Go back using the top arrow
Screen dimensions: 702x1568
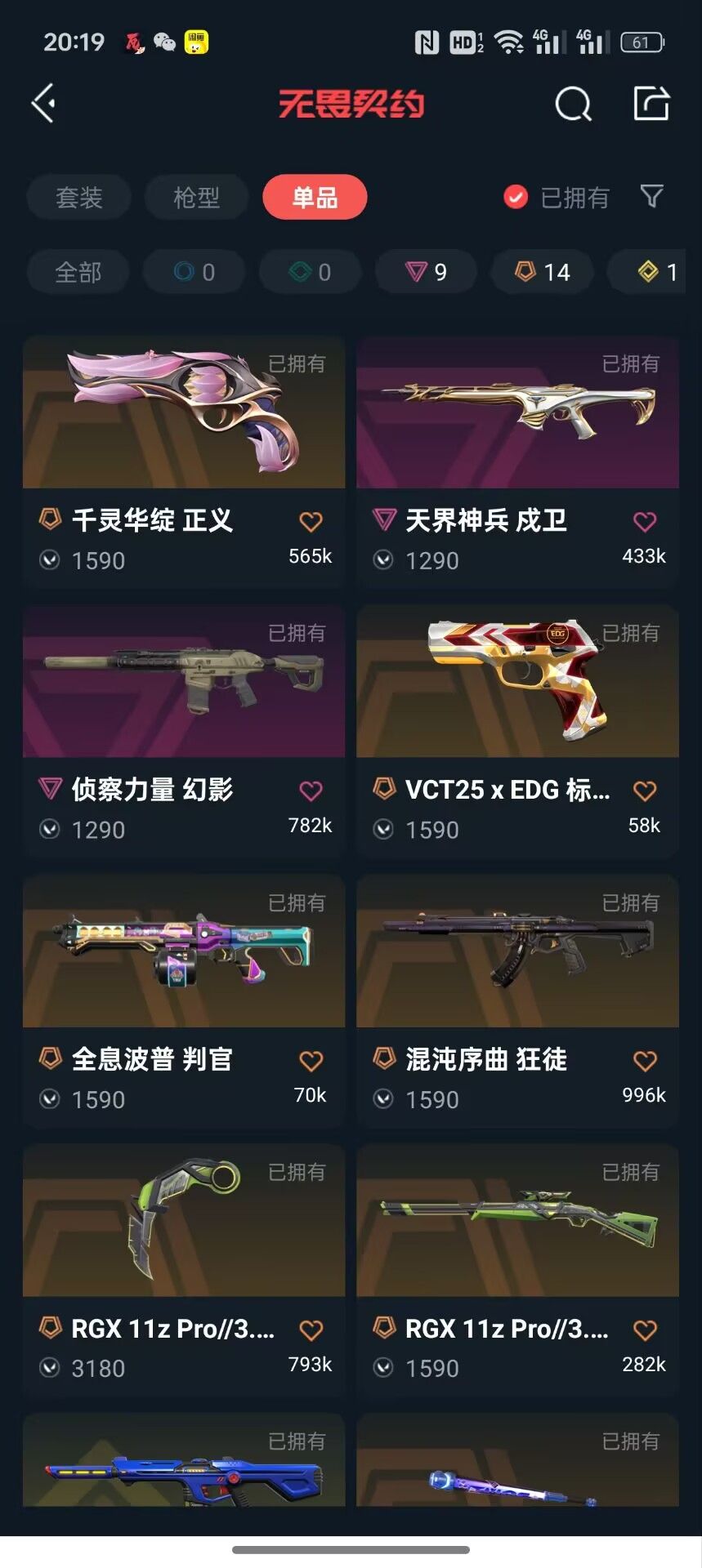coord(44,104)
